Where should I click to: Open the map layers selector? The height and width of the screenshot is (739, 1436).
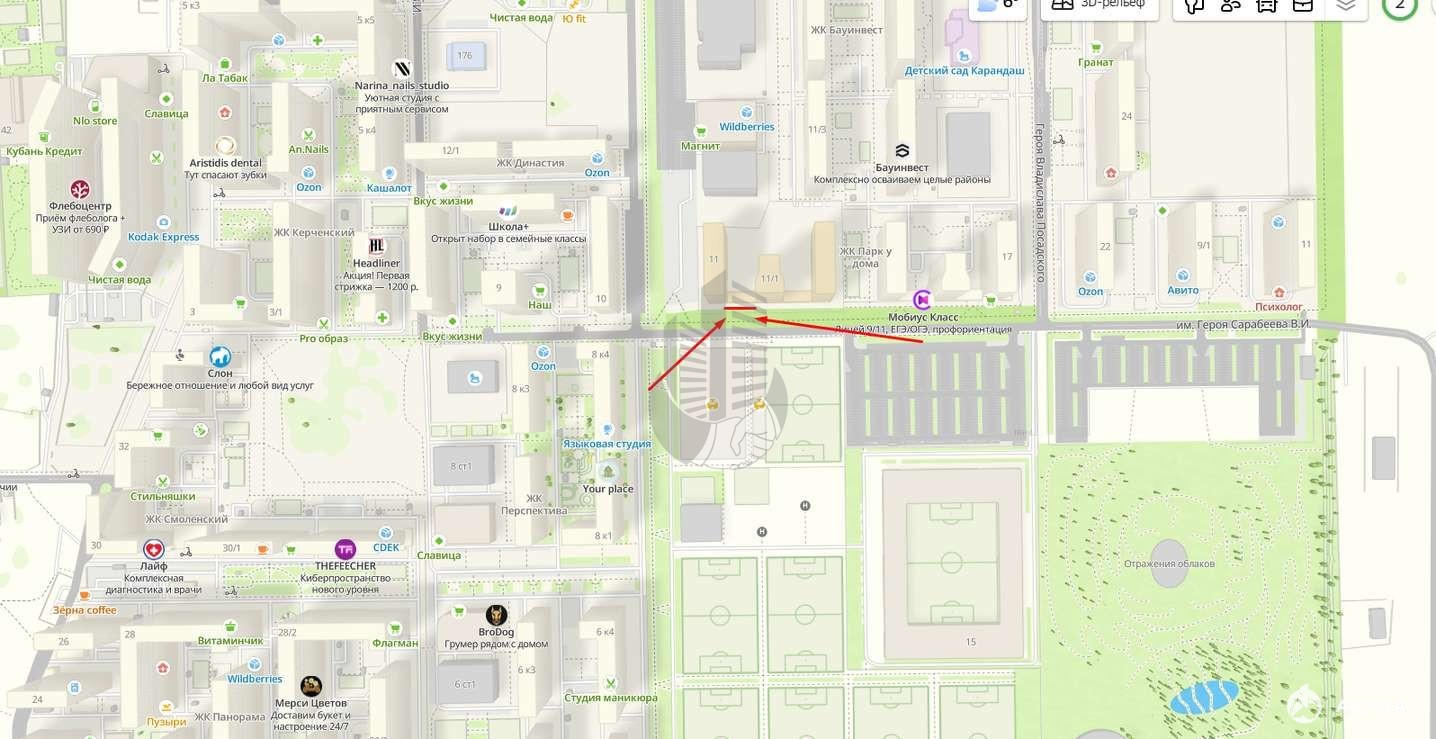click(1346, 5)
